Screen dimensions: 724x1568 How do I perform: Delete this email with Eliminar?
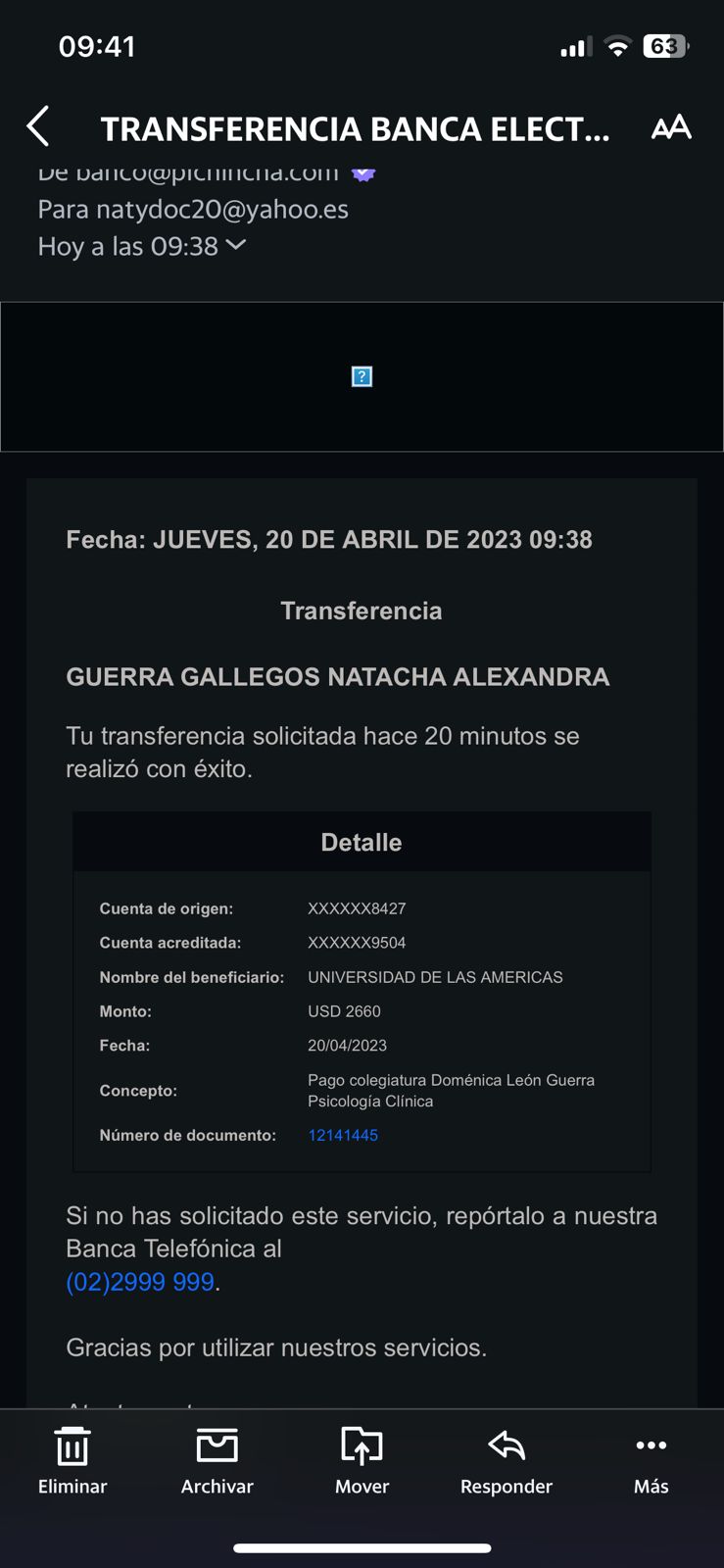tap(72, 1459)
